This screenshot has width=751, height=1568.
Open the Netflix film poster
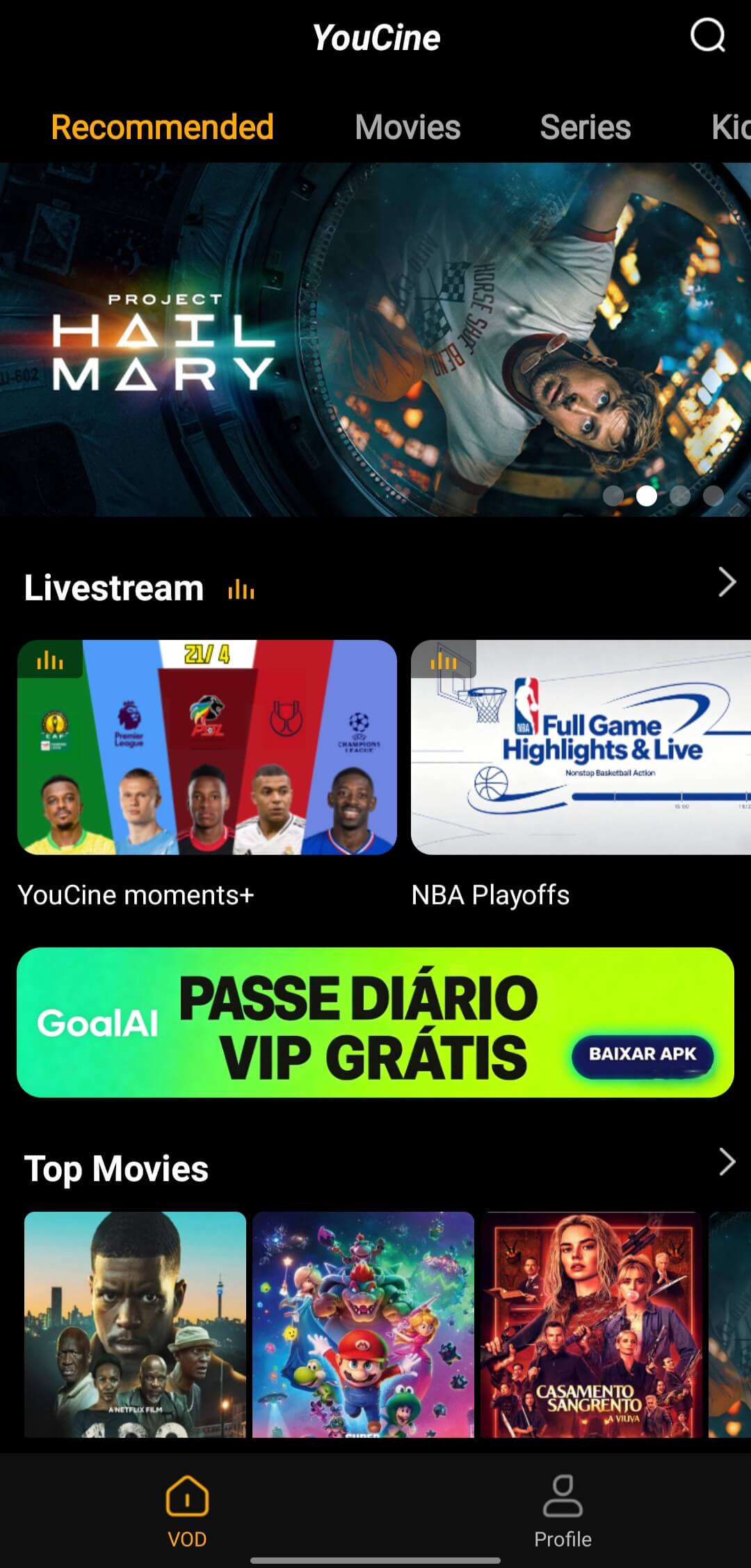click(135, 1324)
